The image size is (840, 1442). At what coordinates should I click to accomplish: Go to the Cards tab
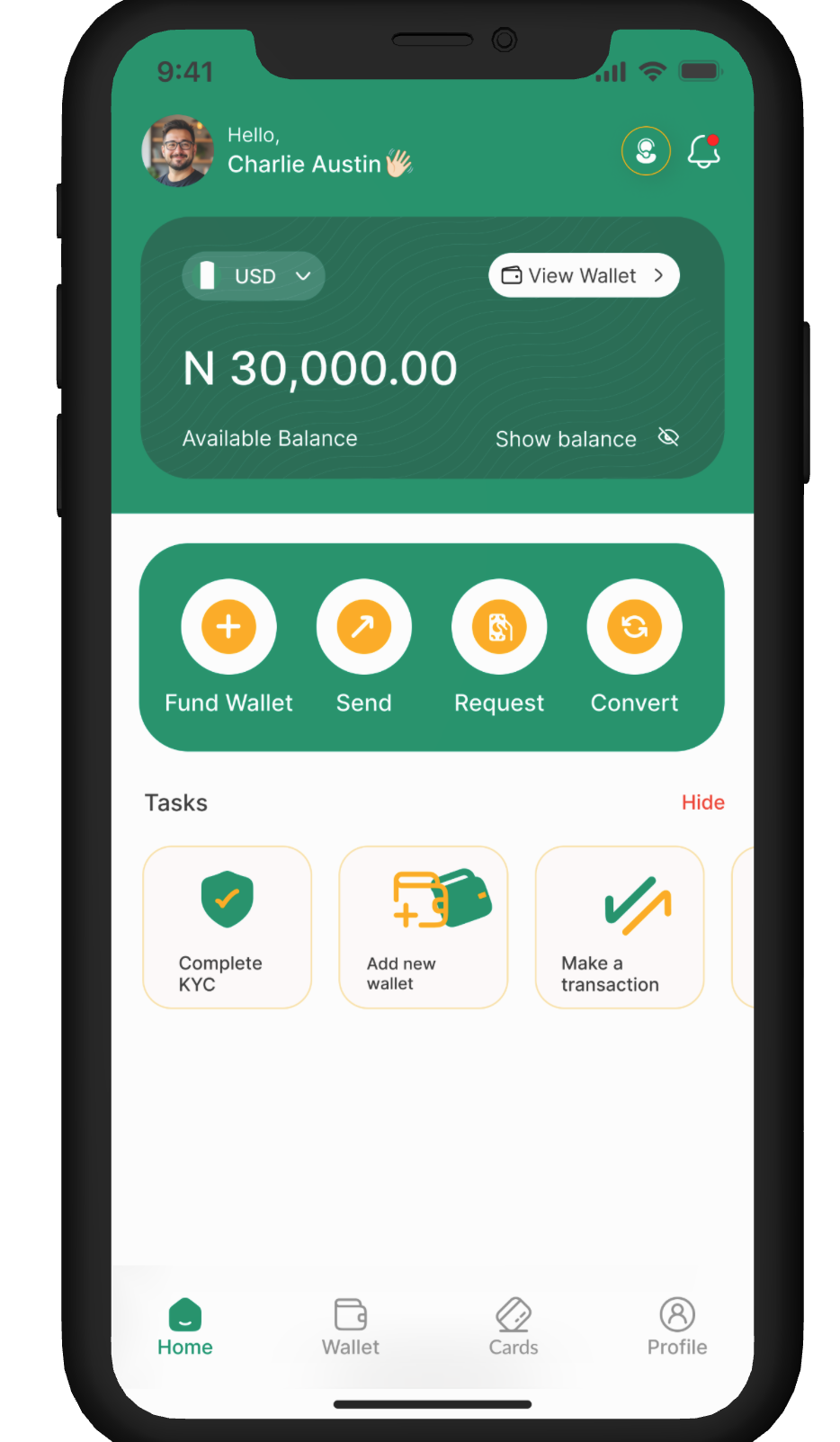tap(514, 1327)
